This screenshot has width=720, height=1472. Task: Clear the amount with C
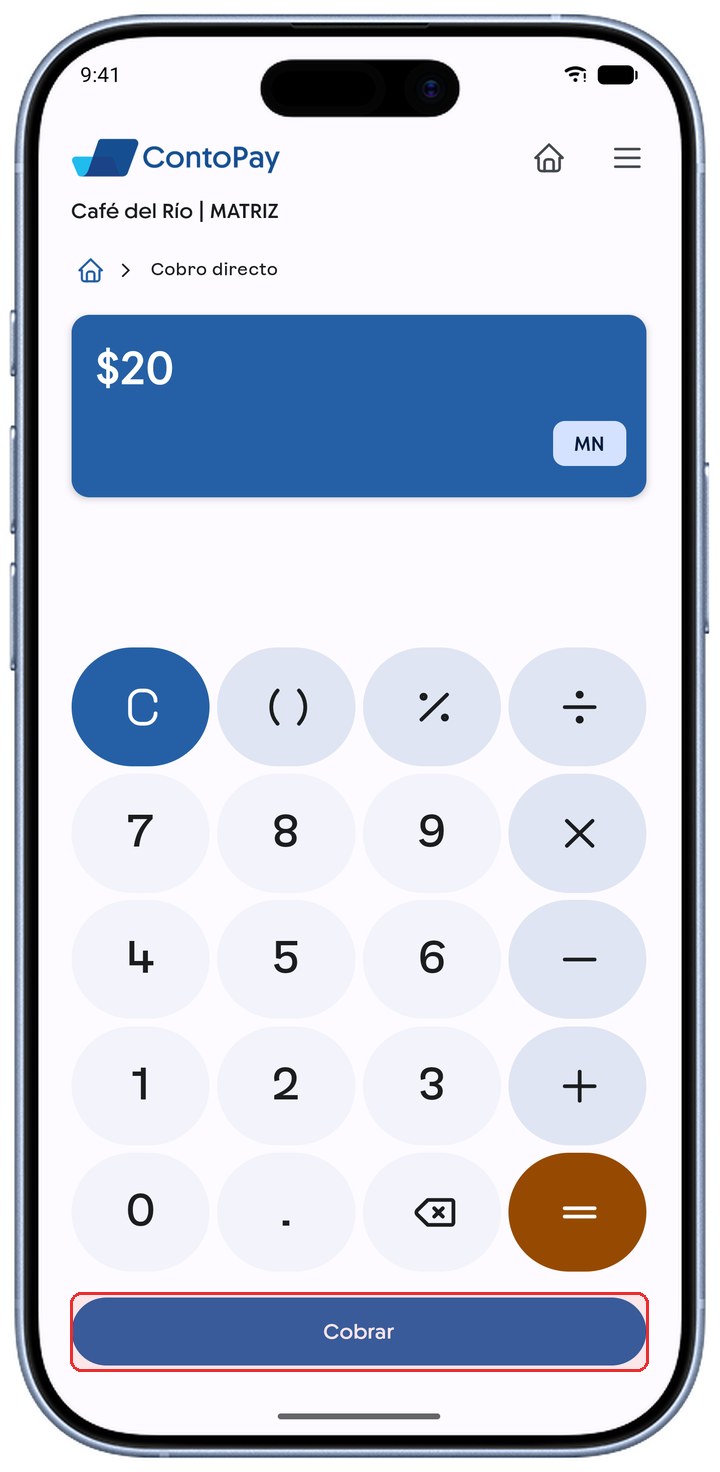point(141,707)
